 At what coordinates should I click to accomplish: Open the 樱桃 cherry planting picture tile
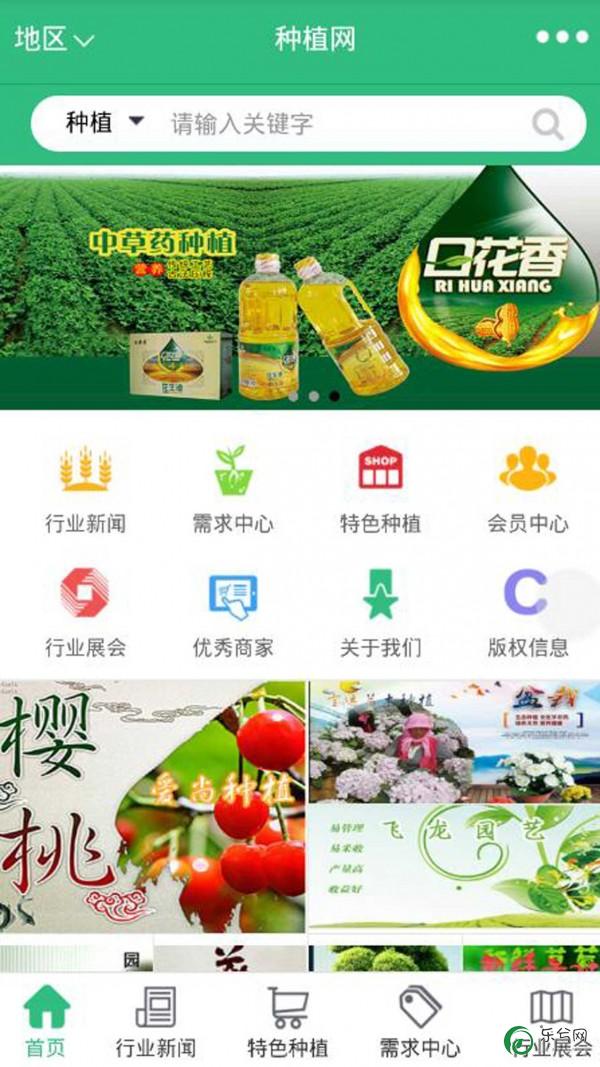click(152, 806)
